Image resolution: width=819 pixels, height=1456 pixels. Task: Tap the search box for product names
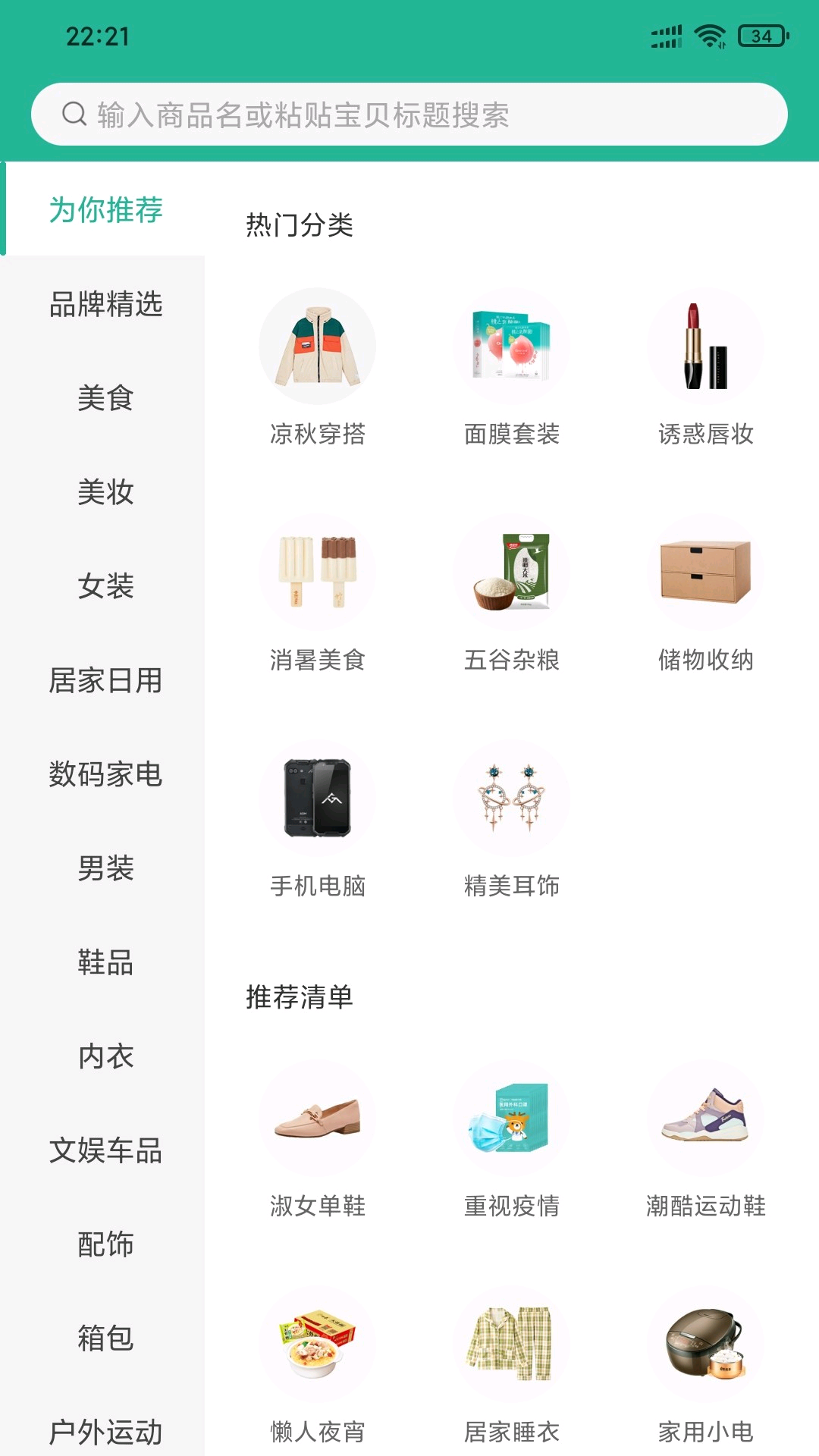pyautogui.click(x=409, y=115)
